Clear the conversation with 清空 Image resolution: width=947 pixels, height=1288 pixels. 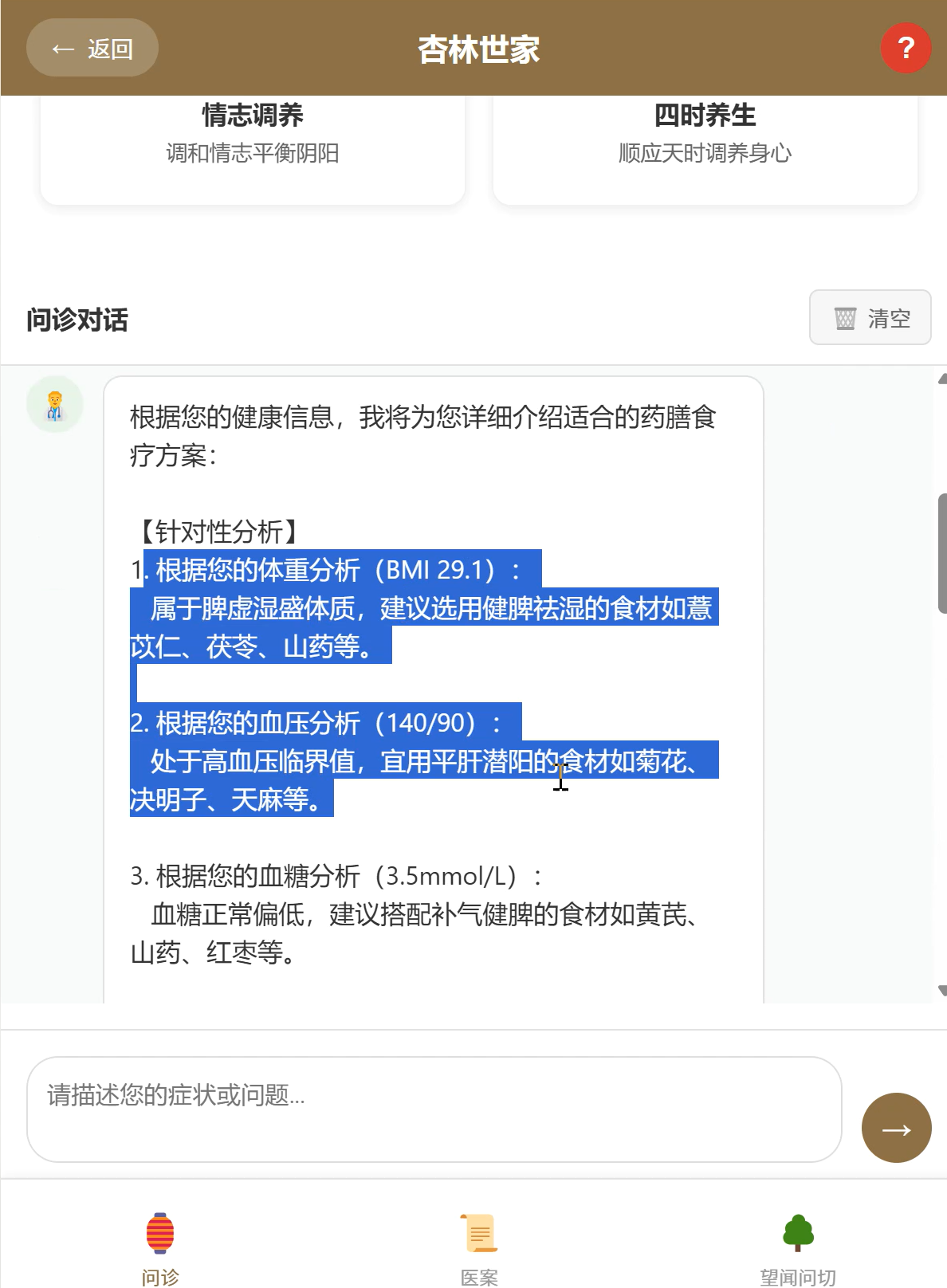pos(870,318)
